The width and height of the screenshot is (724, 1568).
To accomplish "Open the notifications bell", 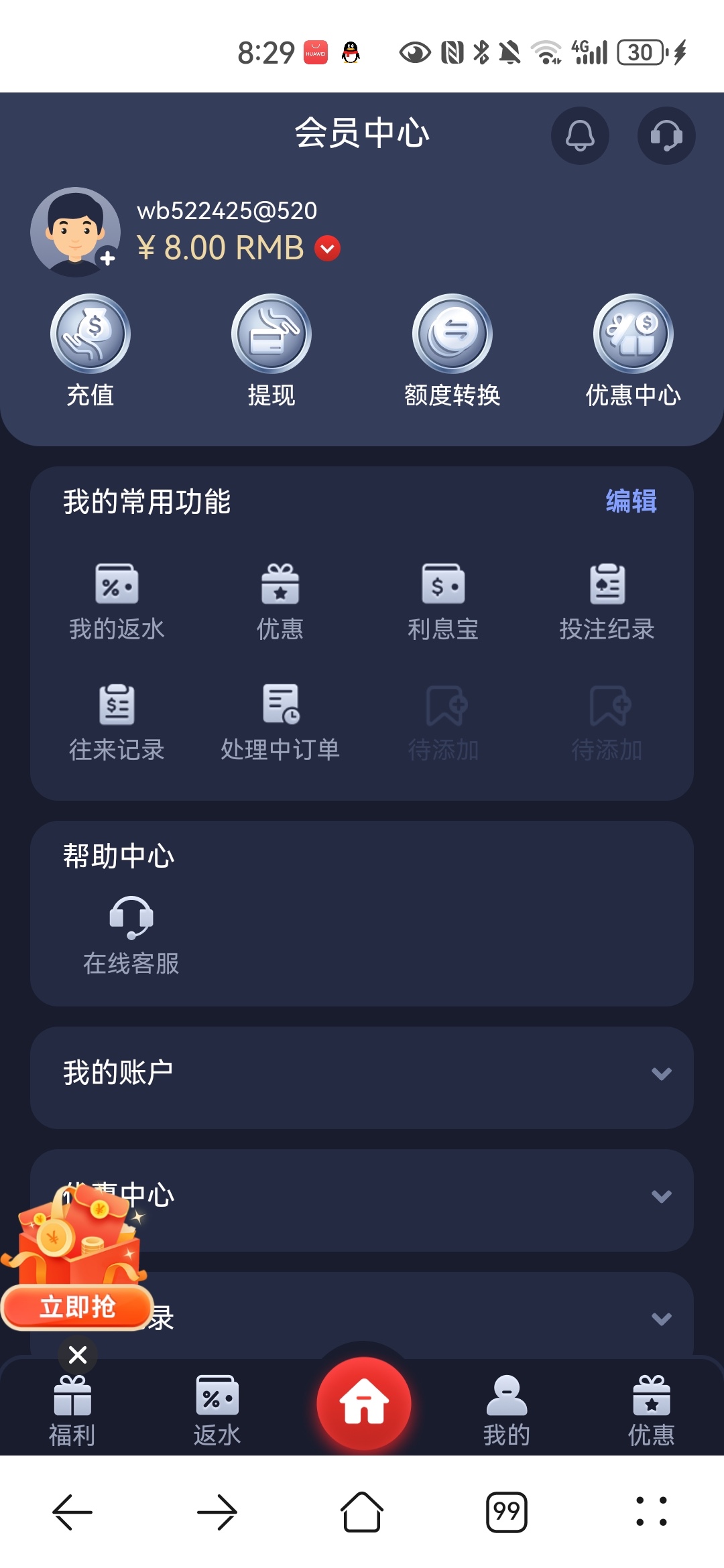I will [x=580, y=135].
